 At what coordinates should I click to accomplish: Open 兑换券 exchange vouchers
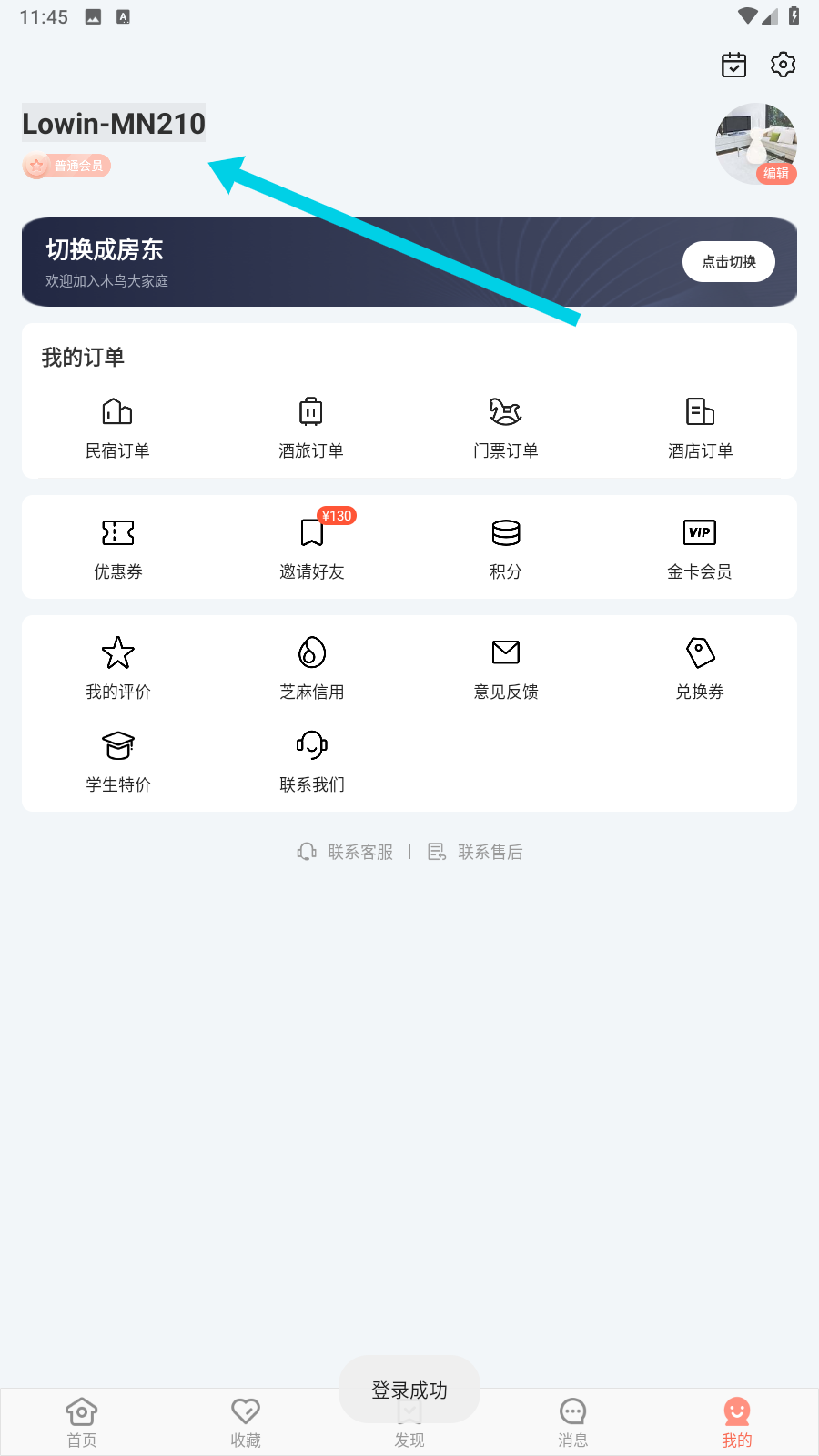tap(700, 669)
